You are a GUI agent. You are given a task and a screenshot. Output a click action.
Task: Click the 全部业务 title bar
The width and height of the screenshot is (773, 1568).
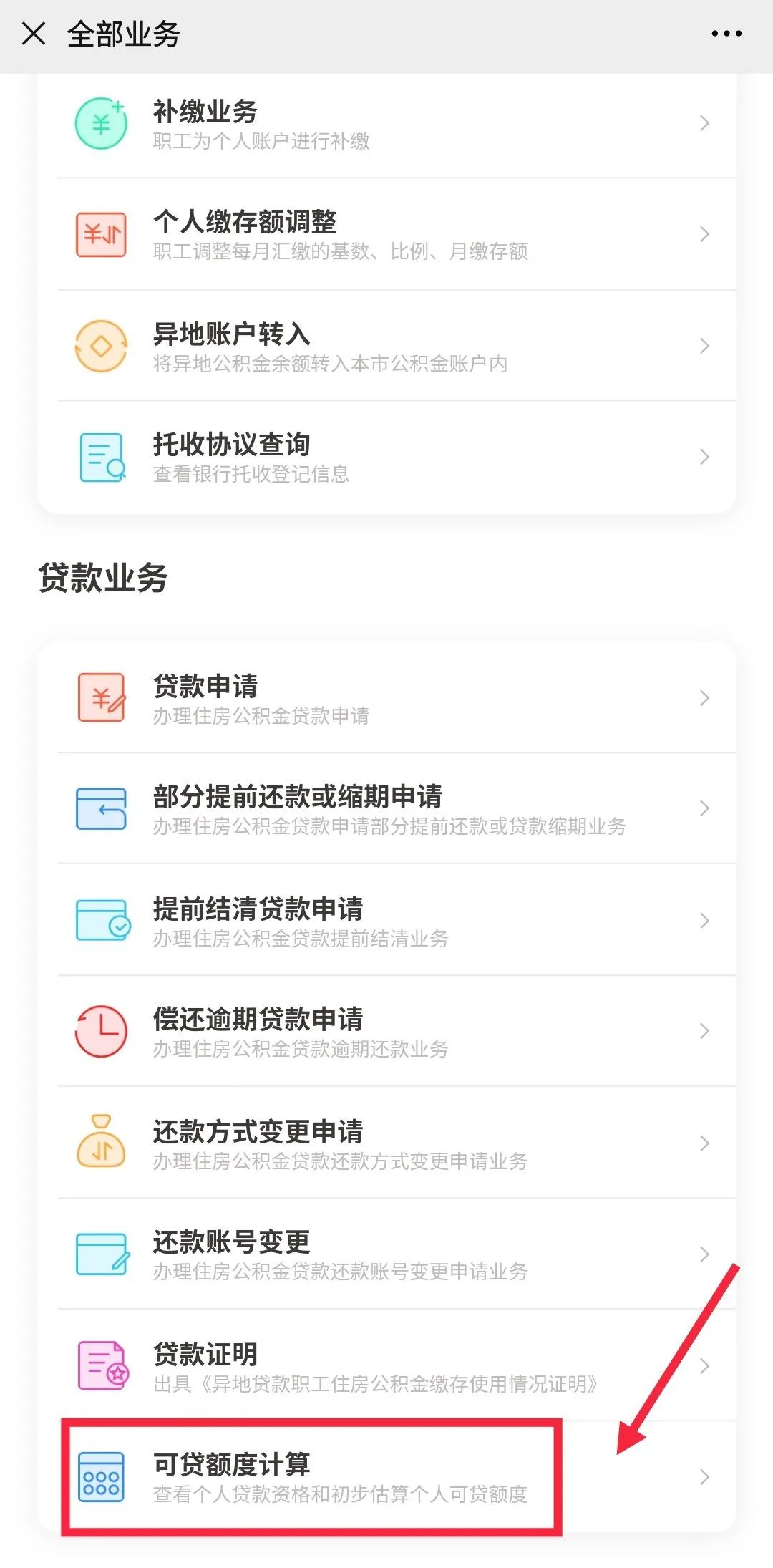tap(125, 32)
